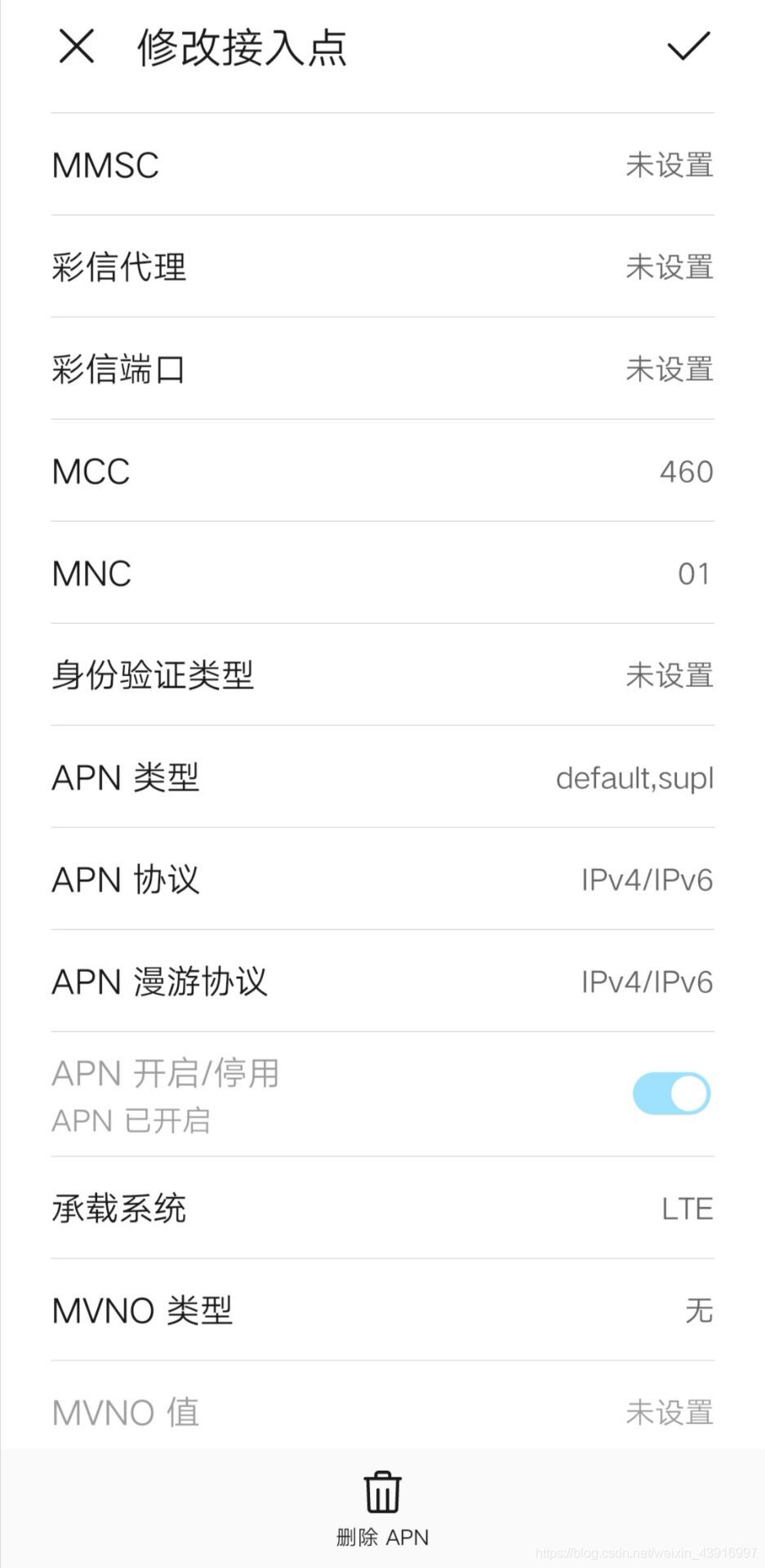Image resolution: width=765 pixels, height=1568 pixels.
Task: Toggle the APN 开启/停用 switch
Action: (x=671, y=1094)
